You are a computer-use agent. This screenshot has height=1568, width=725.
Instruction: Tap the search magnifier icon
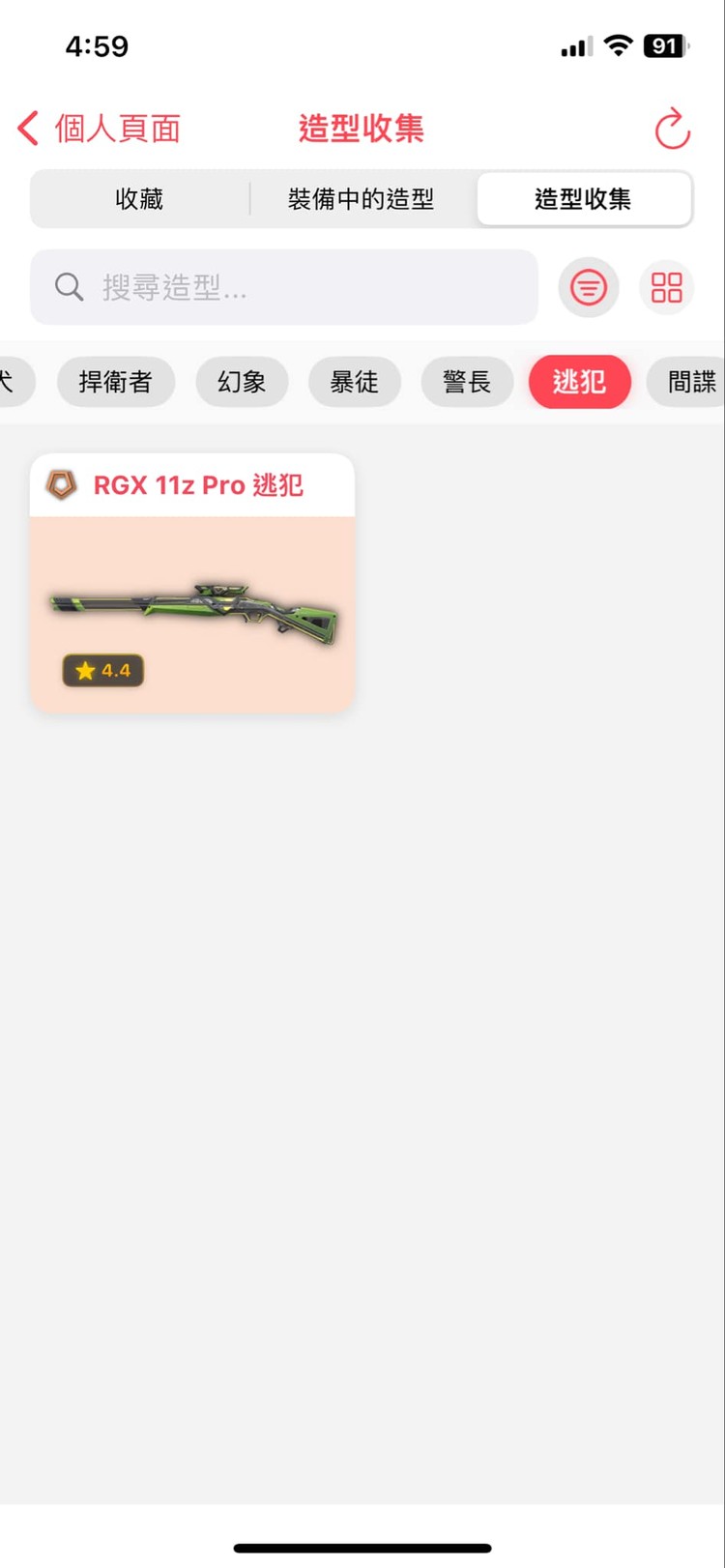coord(68,287)
